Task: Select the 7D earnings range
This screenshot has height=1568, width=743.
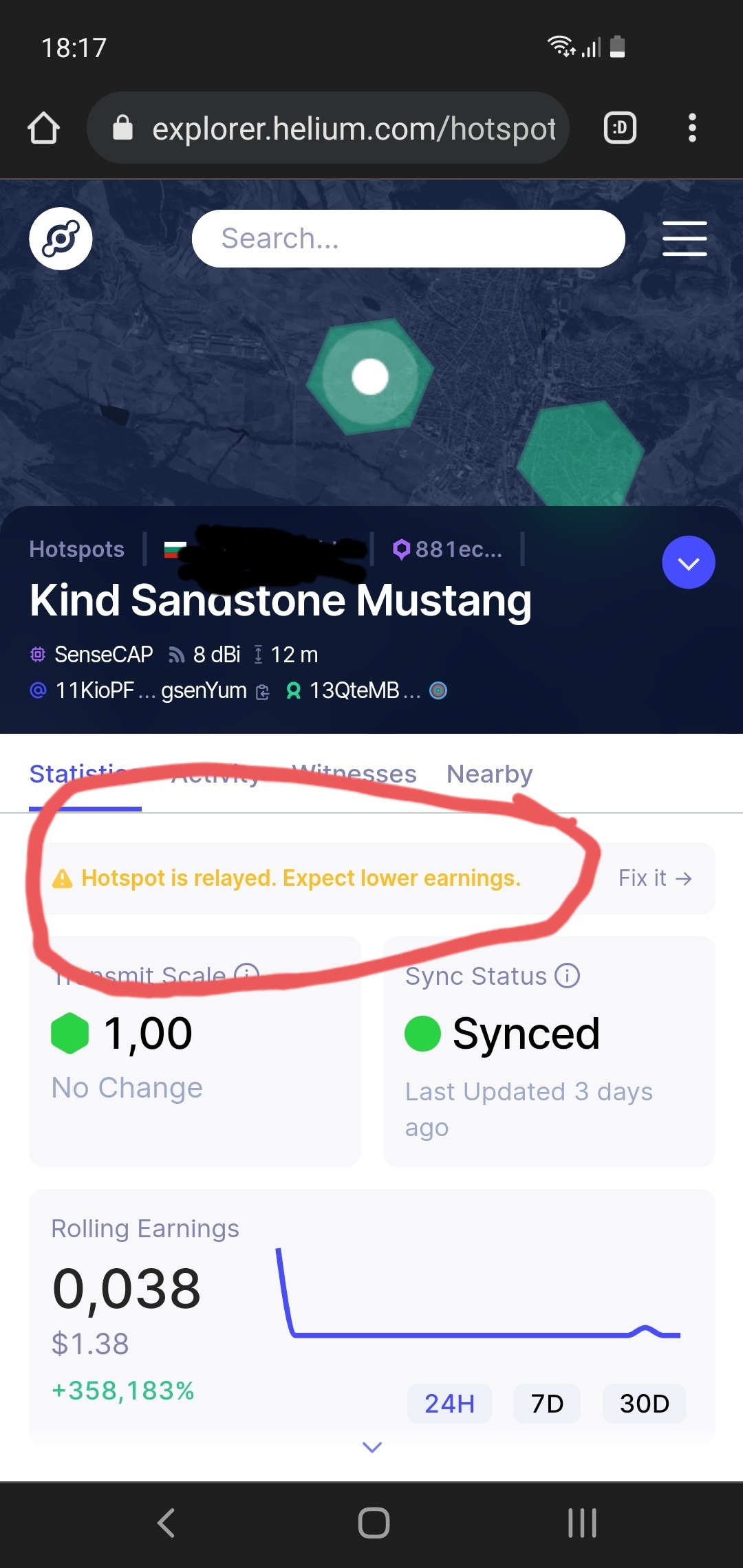Action: 547,1404
